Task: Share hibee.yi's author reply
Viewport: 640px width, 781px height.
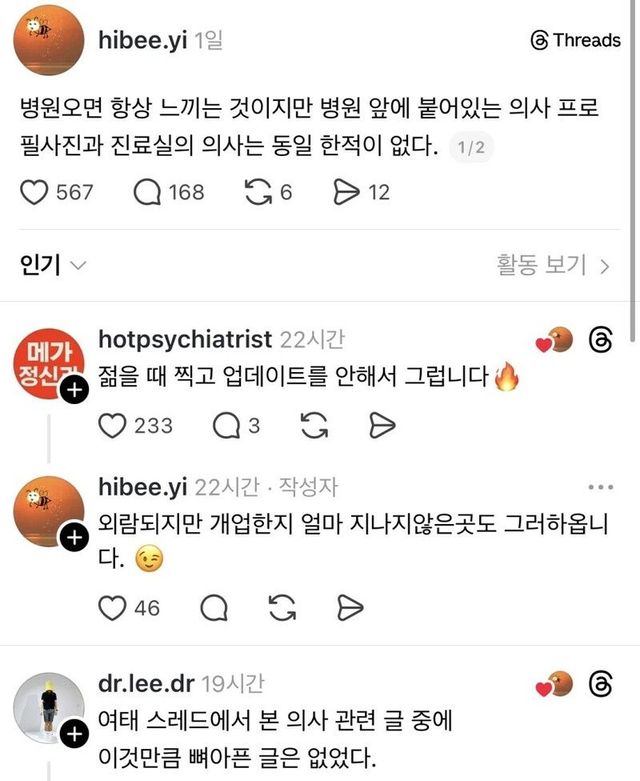Action: point(348,607)
